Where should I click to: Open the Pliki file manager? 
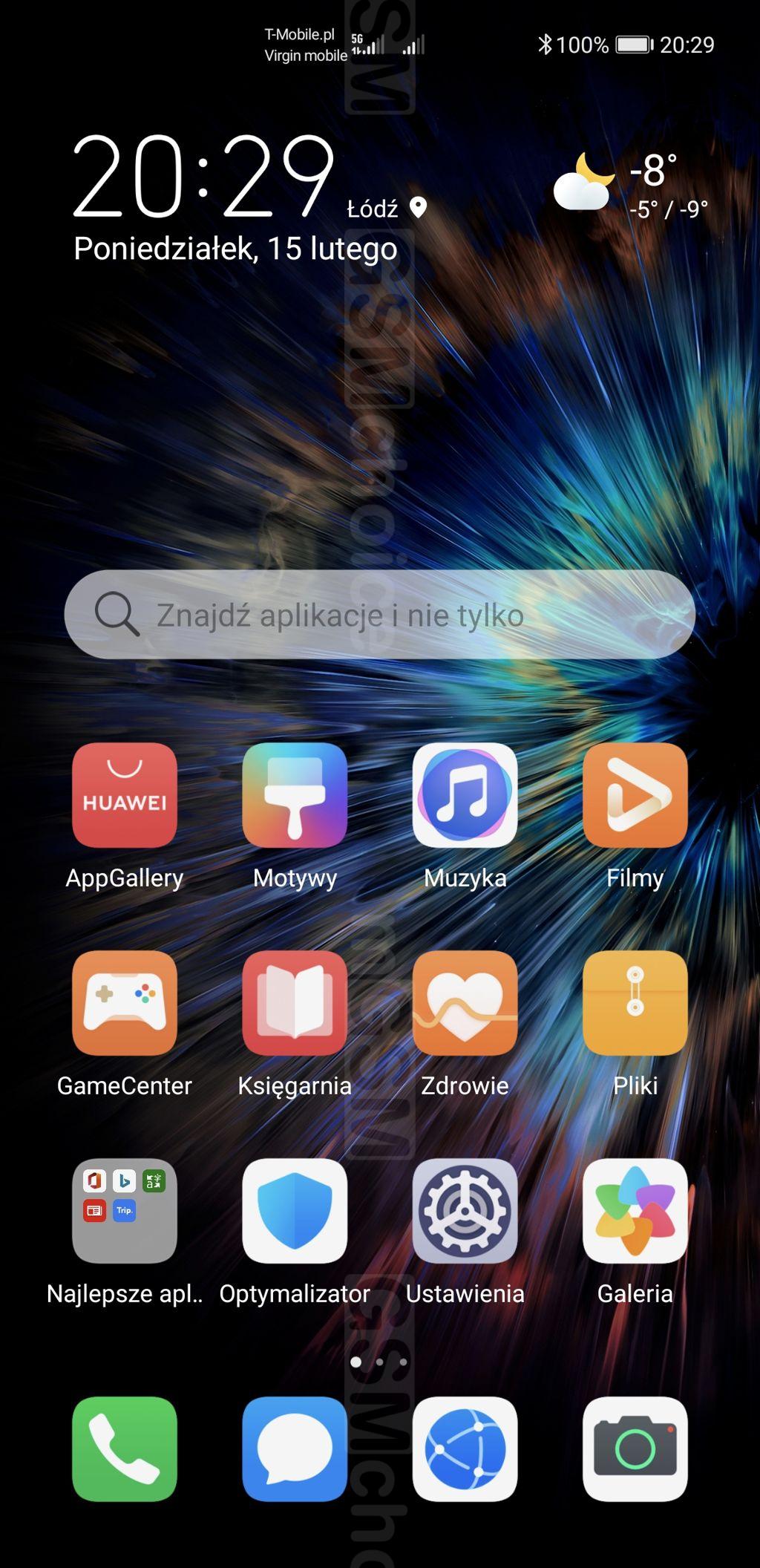coord(635,1003)
